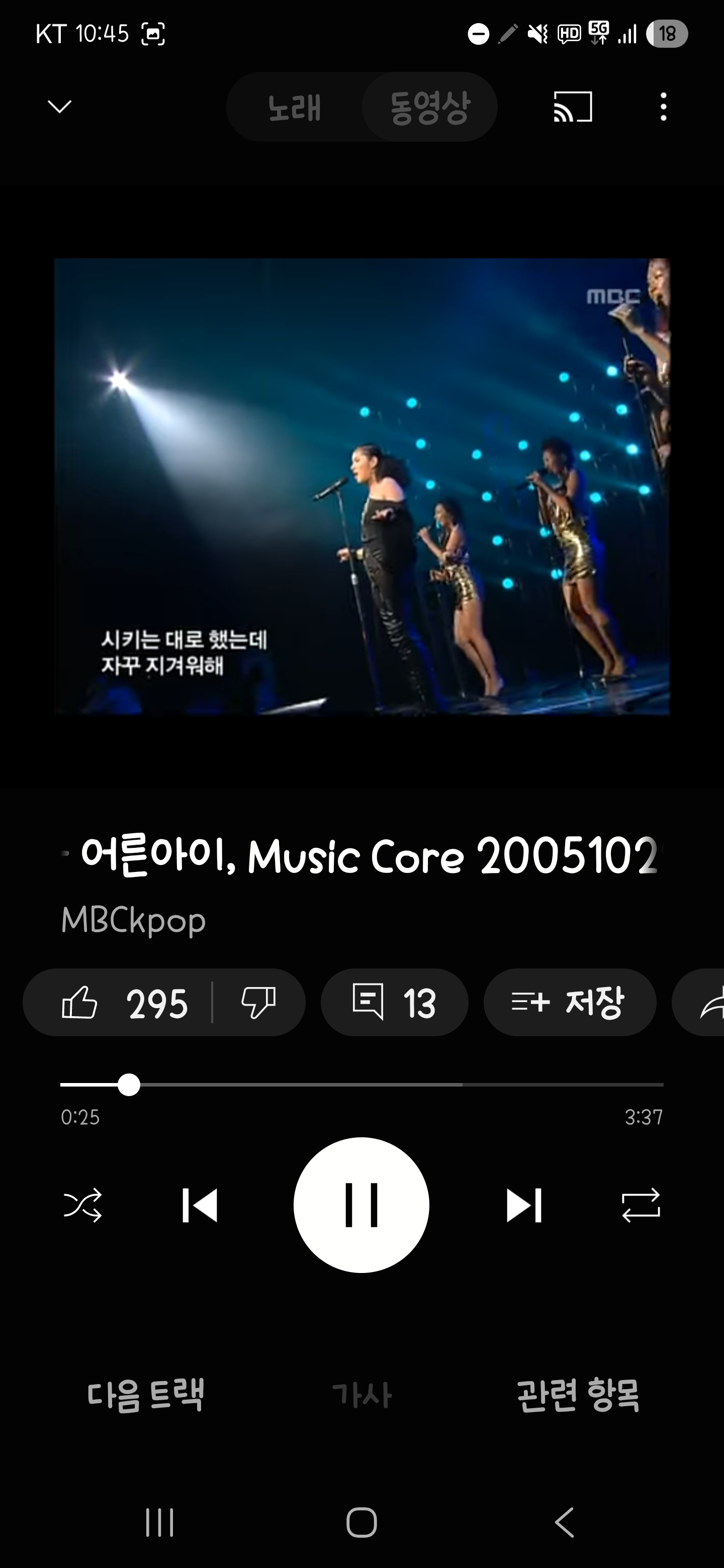Toggle shuffle mode
Image resolution: width=724 pixels, height=1568 pixels.
83,1205
